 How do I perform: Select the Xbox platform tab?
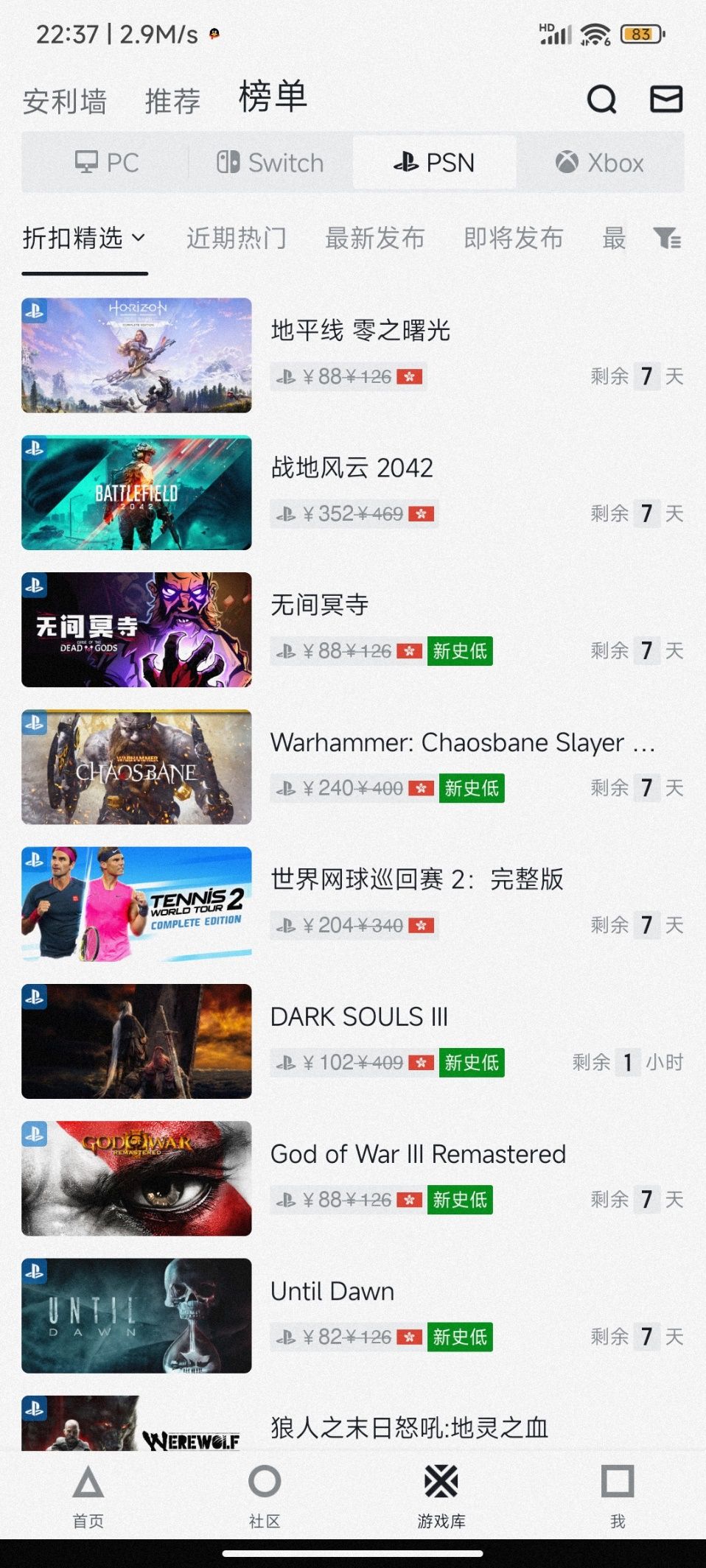pyautogui.click(x=599, y=163)
